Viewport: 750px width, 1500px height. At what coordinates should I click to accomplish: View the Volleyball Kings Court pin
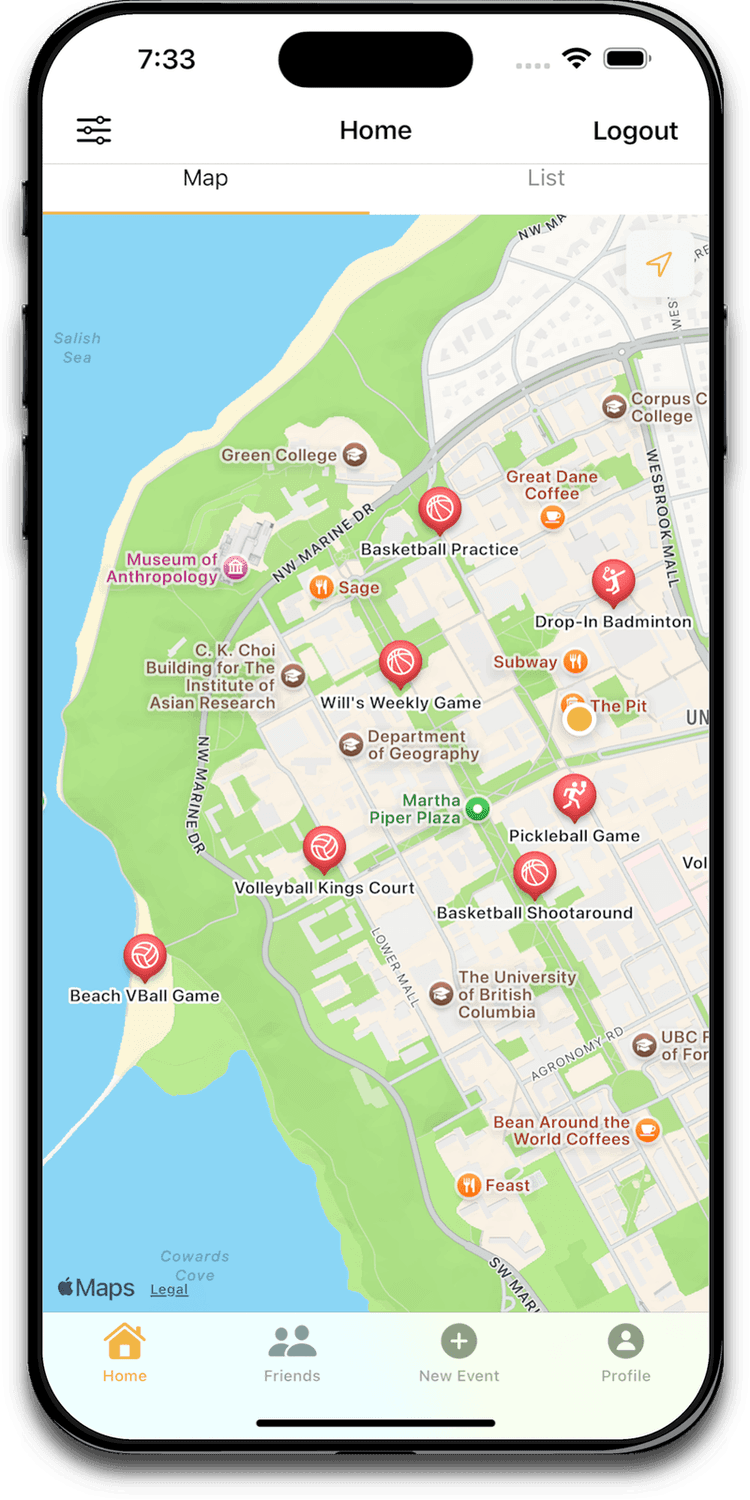[x=324, y=848]
